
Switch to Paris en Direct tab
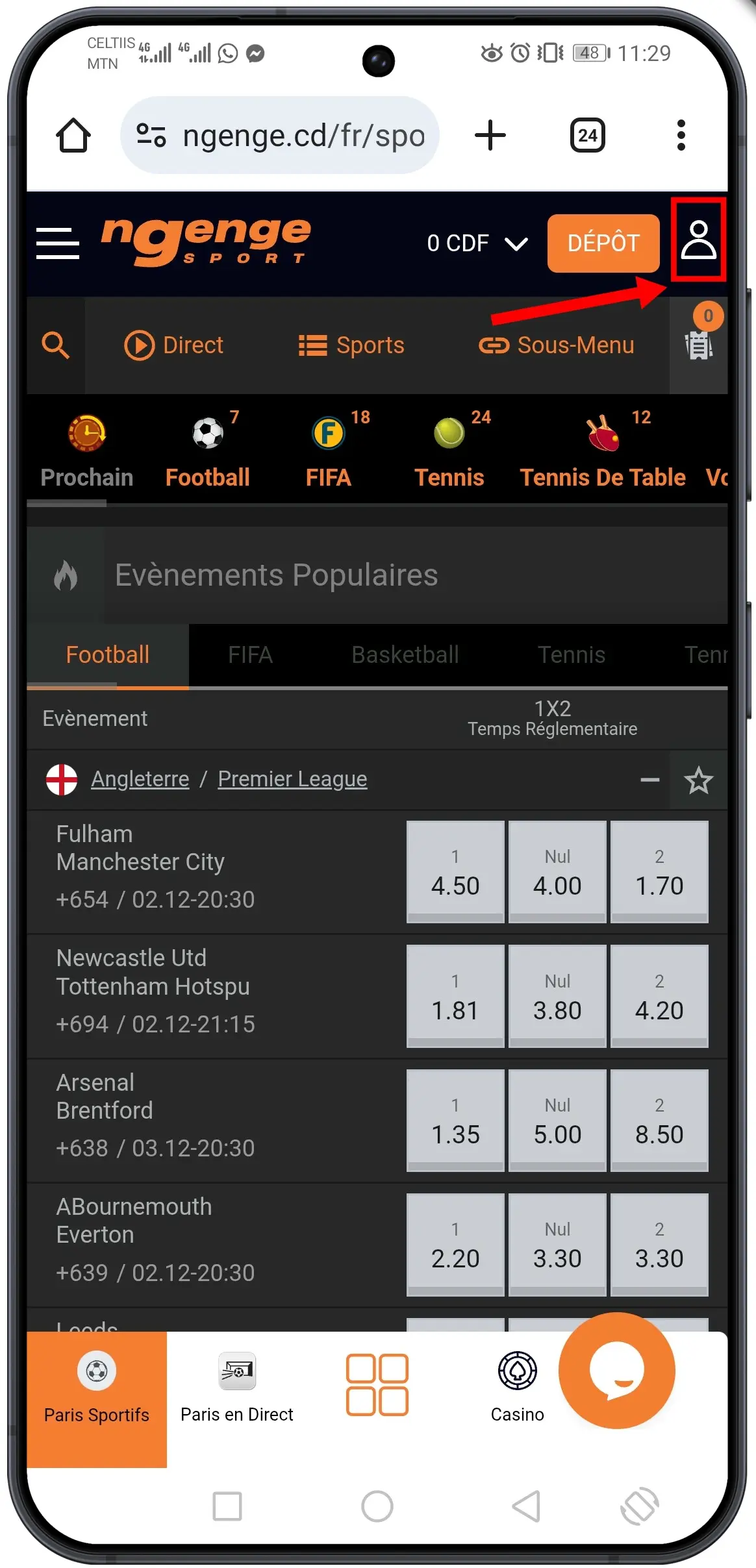point(236,1389)
